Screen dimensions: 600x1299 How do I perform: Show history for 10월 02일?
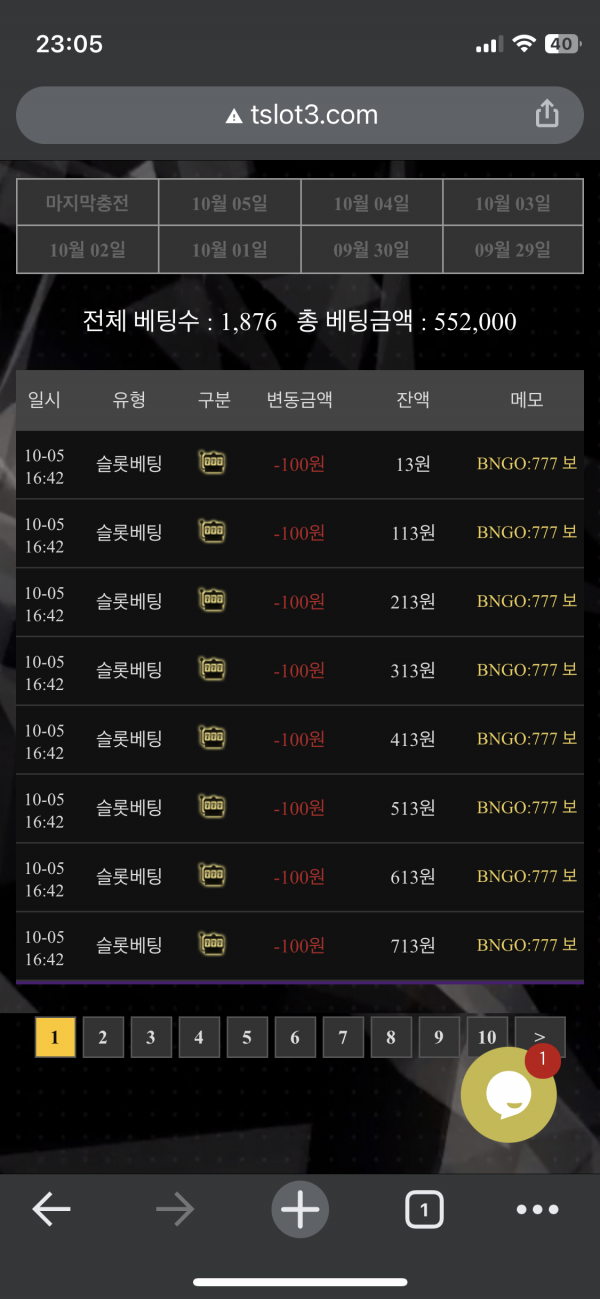click(87, 249)
